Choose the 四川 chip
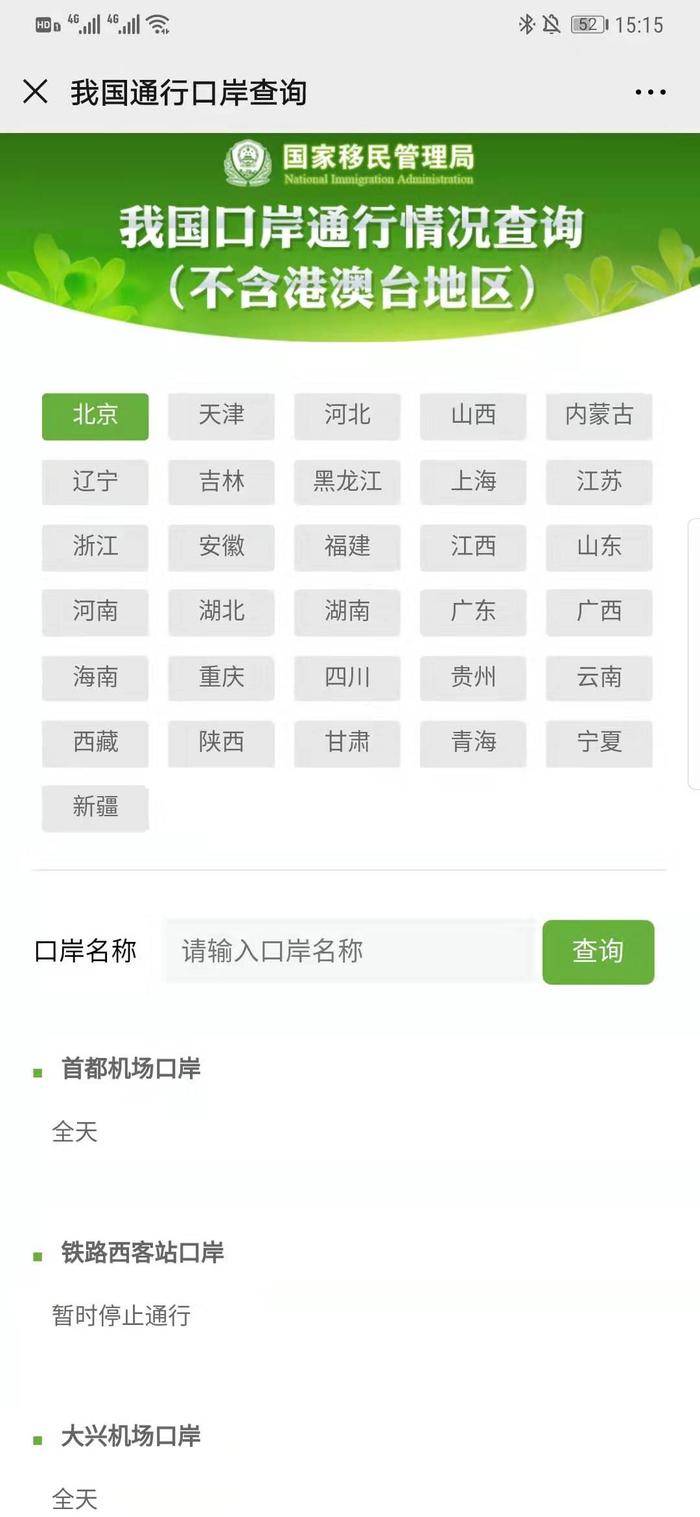700x1517 pixels. pos(347,678)
